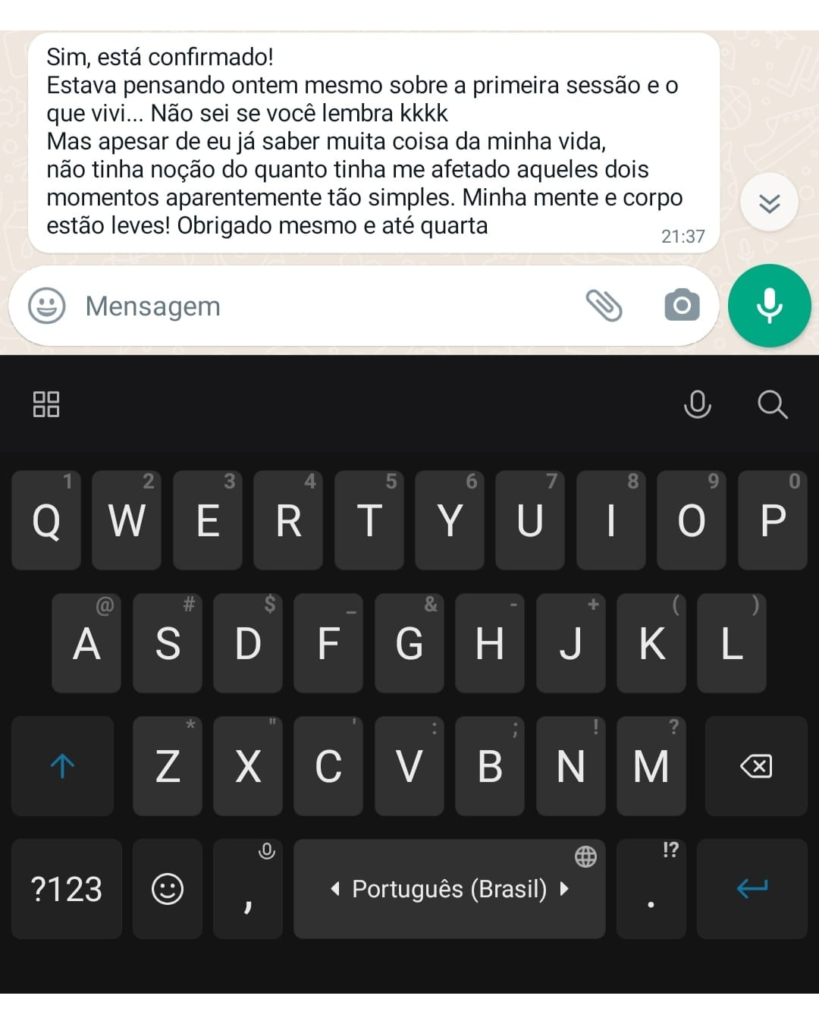Image resolution: width=819 pixels, height=1024 pixels.
Task: Record a voice message with green microphone
Action: pyautogui.click(x=769, y=306)
